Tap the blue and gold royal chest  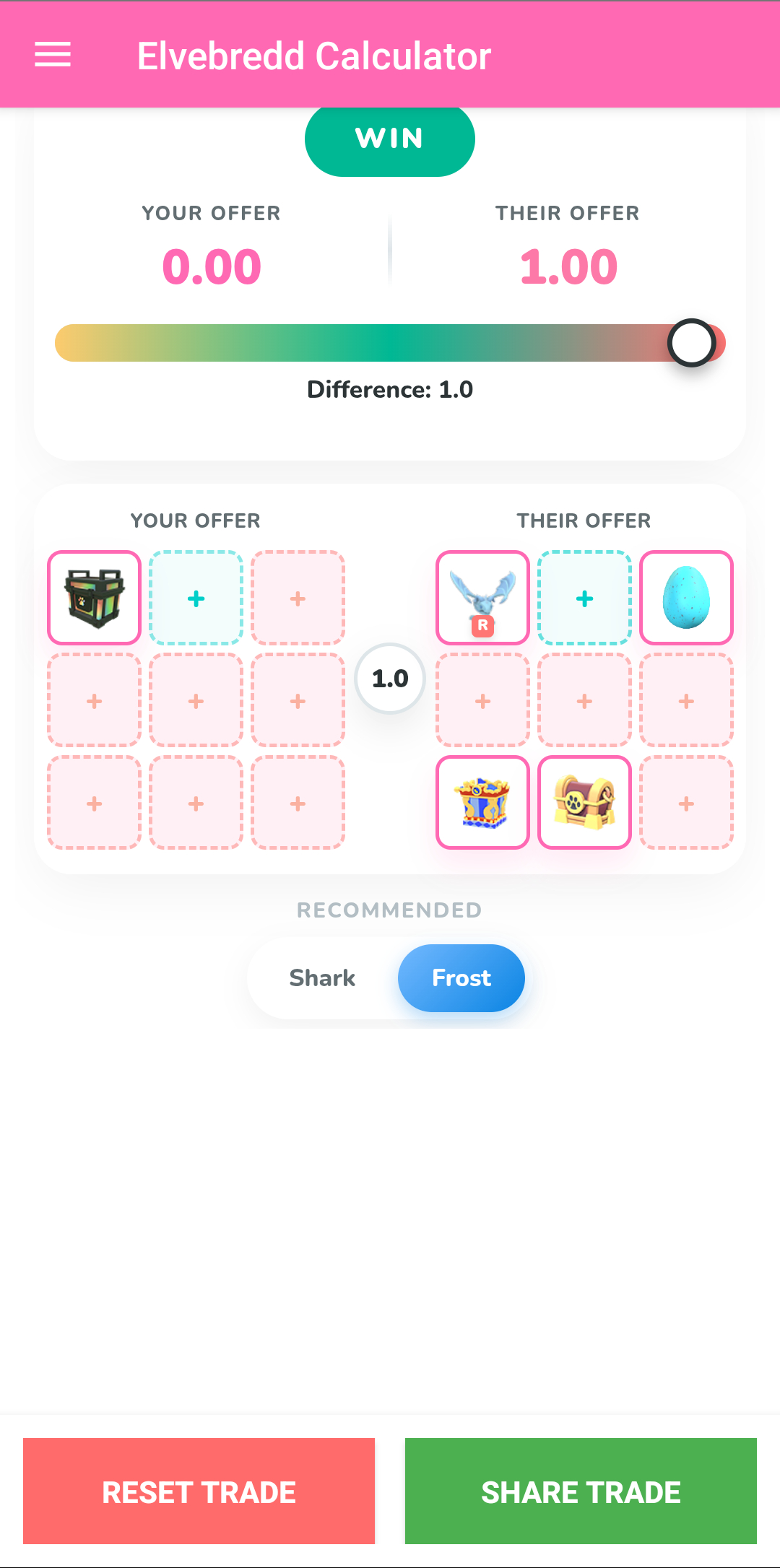pos(482,803)
